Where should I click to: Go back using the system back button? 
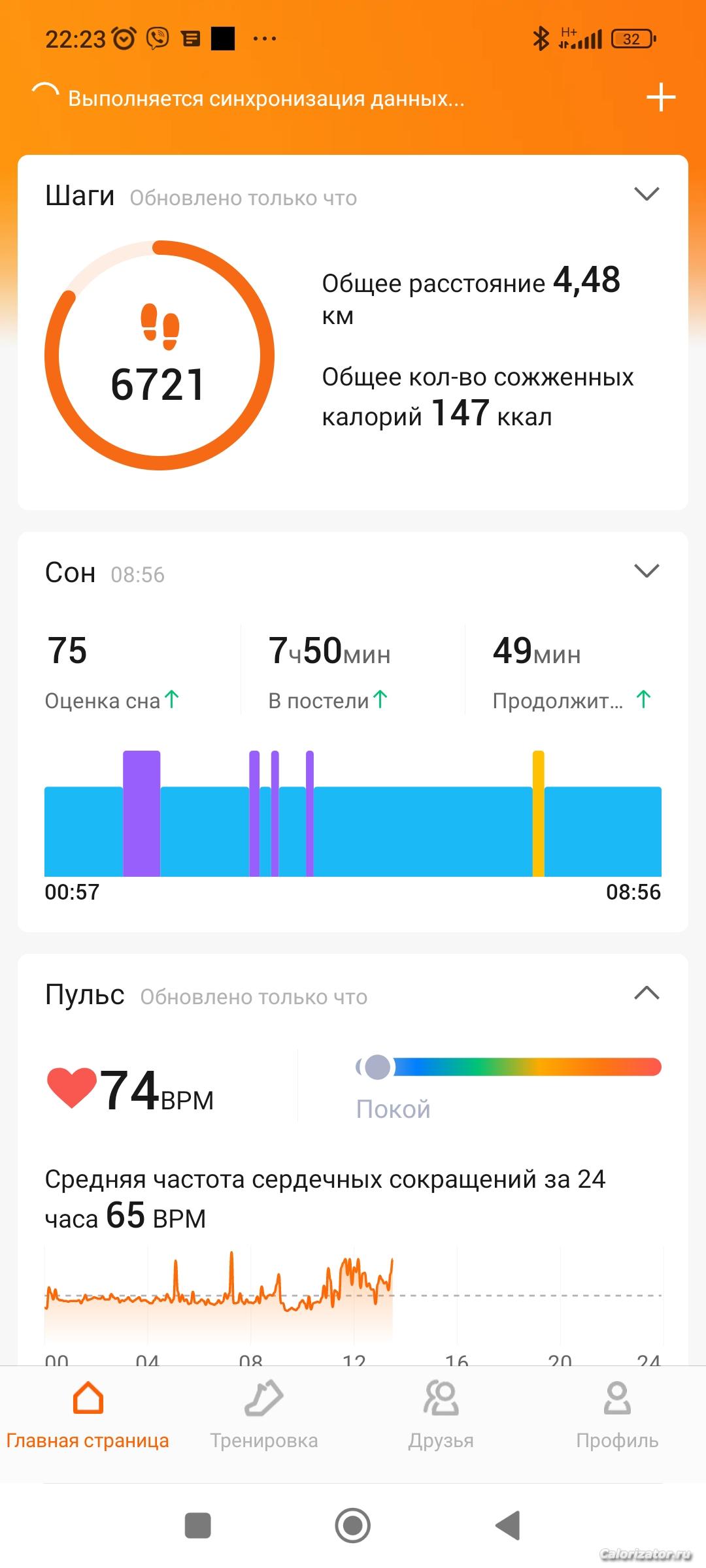tap(508, 1526)
